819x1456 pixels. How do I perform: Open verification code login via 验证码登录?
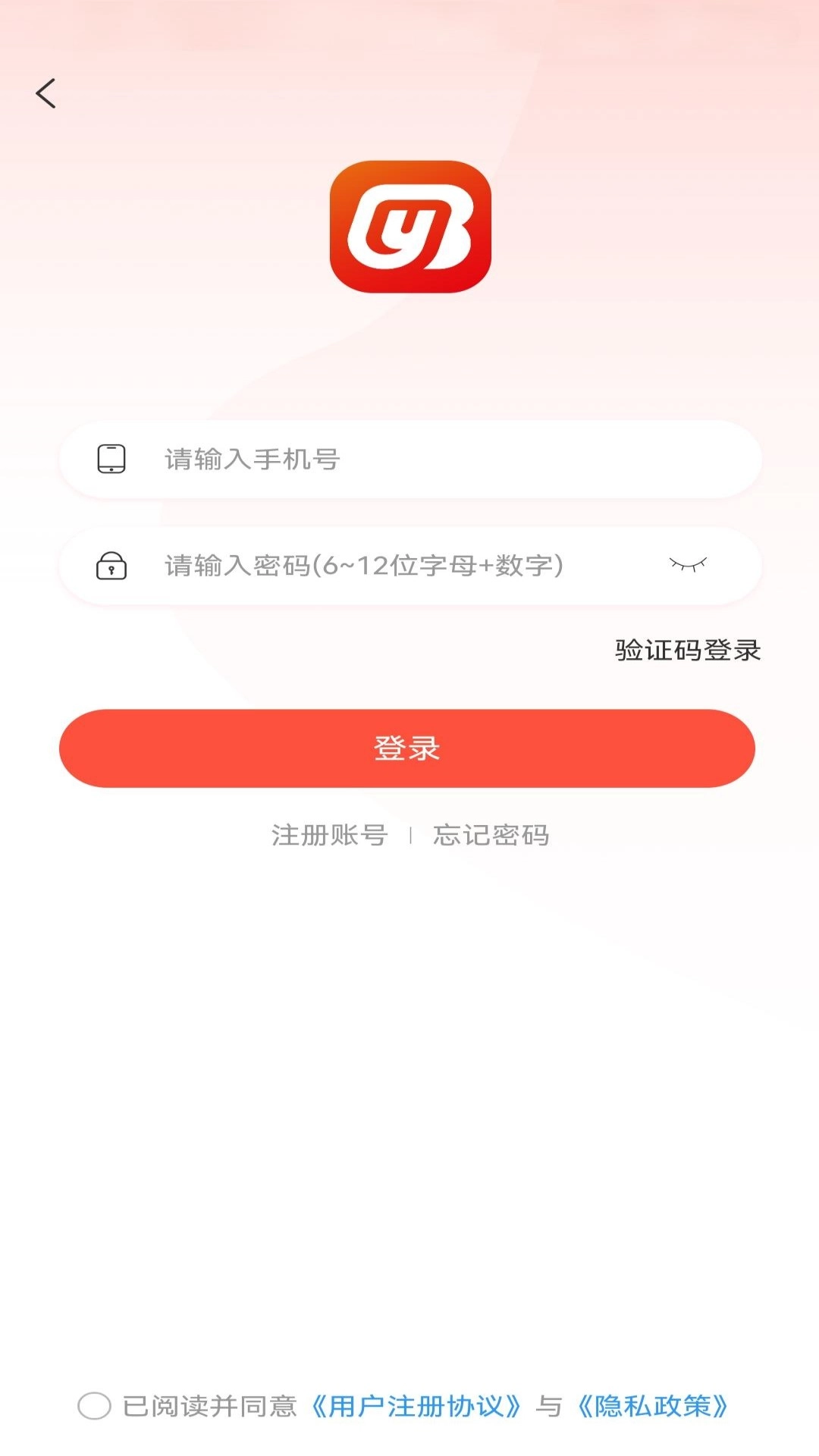tap(685, 651)
